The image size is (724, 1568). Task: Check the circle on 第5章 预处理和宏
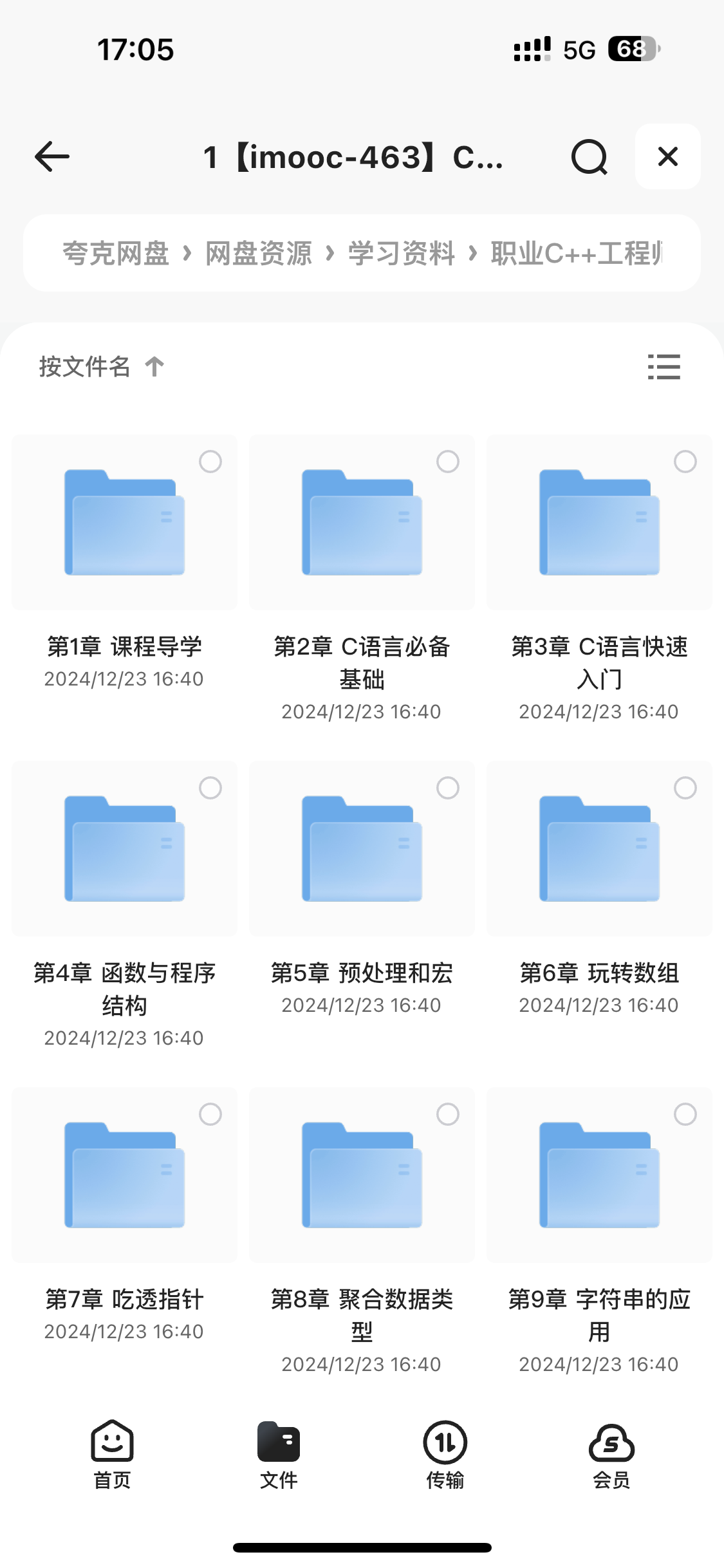point(448,788)
